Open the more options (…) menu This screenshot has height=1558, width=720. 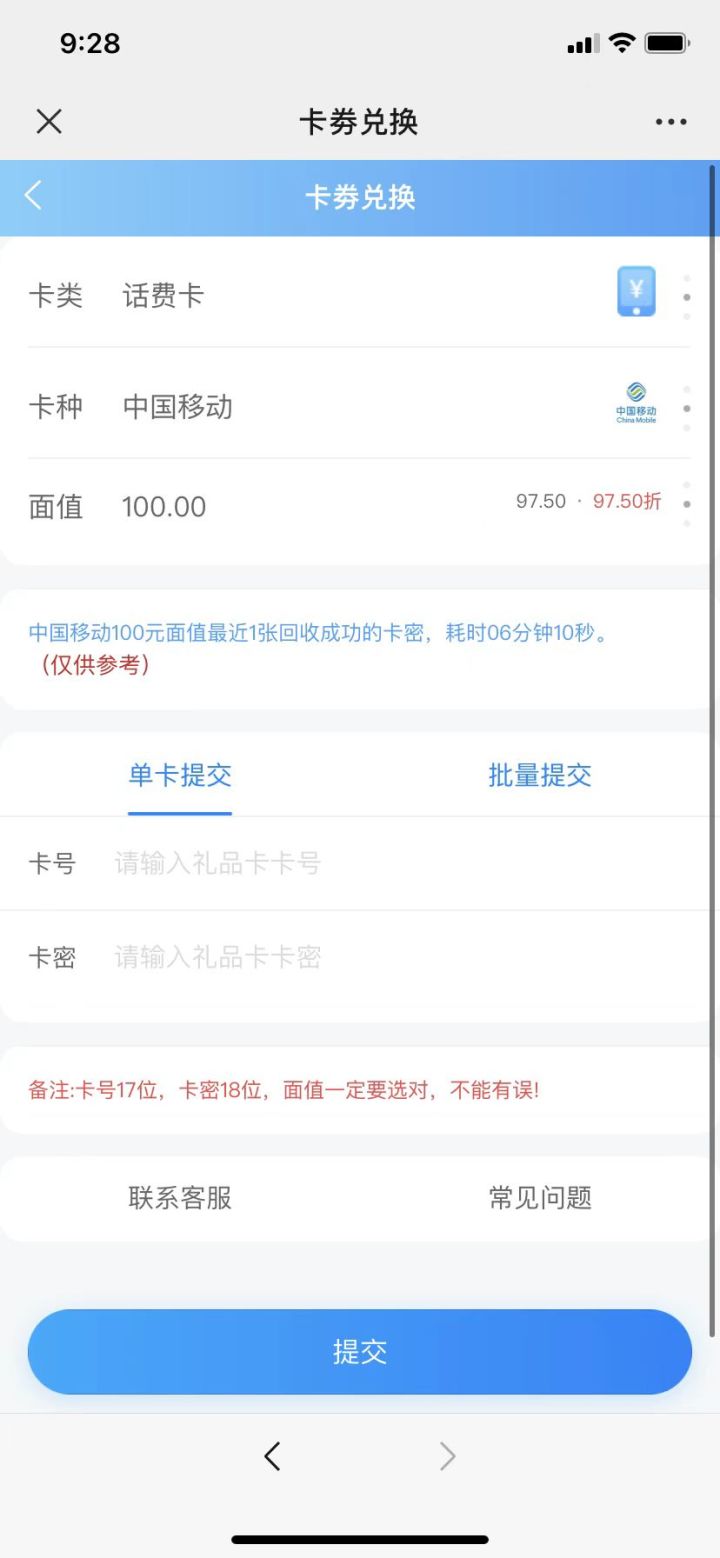point(669,121)
